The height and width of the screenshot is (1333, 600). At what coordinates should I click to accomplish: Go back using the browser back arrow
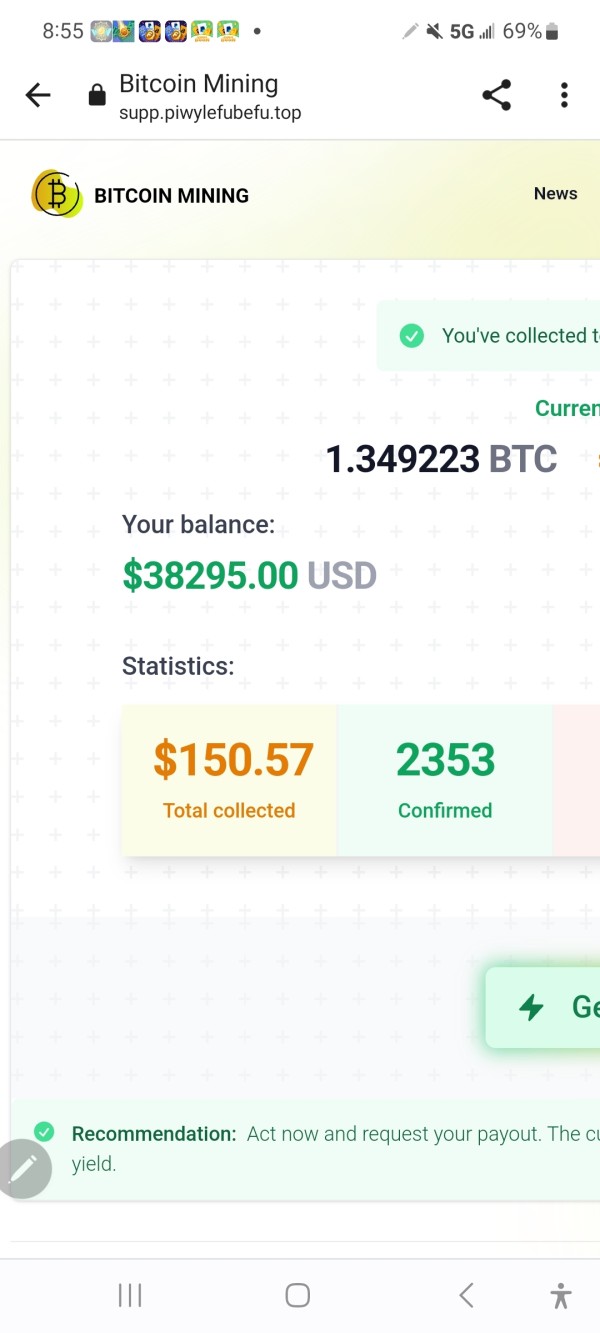38,95
